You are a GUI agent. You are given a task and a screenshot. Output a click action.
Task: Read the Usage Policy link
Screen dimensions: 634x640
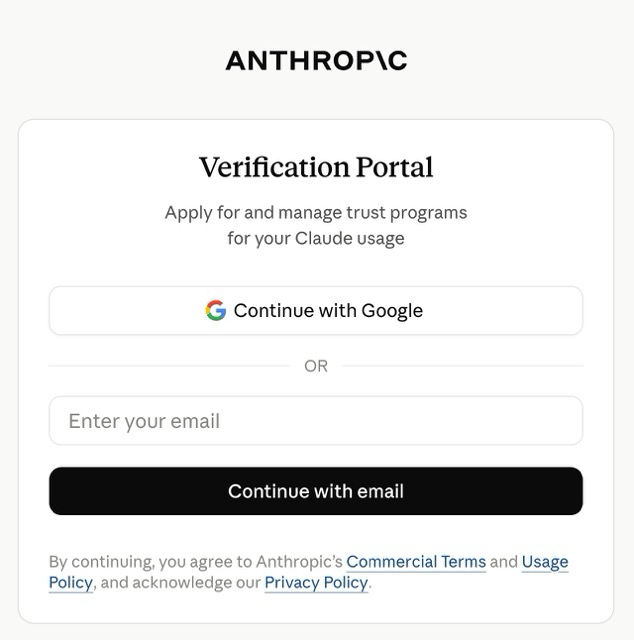(x=545, y=562)
